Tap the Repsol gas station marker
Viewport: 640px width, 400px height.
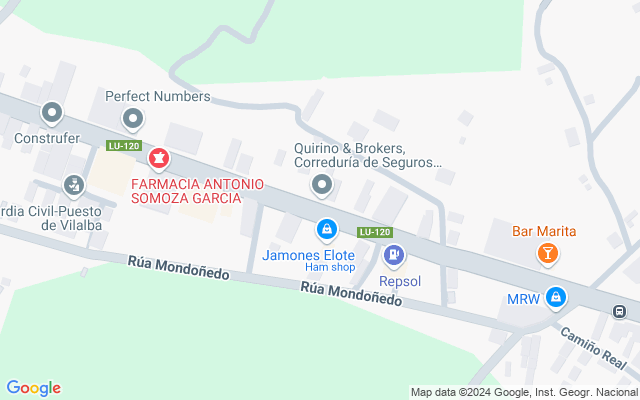pos(395,256)
